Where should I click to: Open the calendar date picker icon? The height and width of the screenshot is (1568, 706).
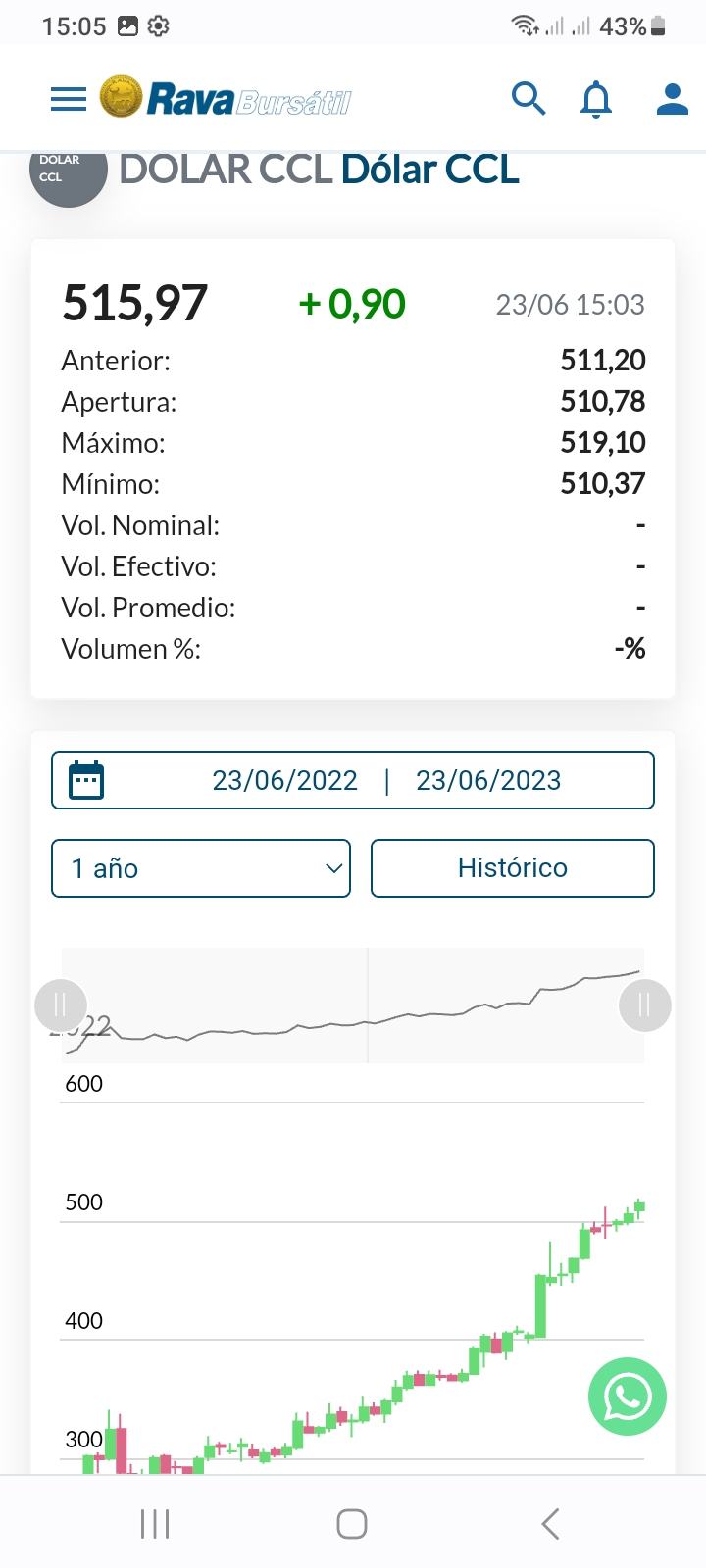point(88,779)
